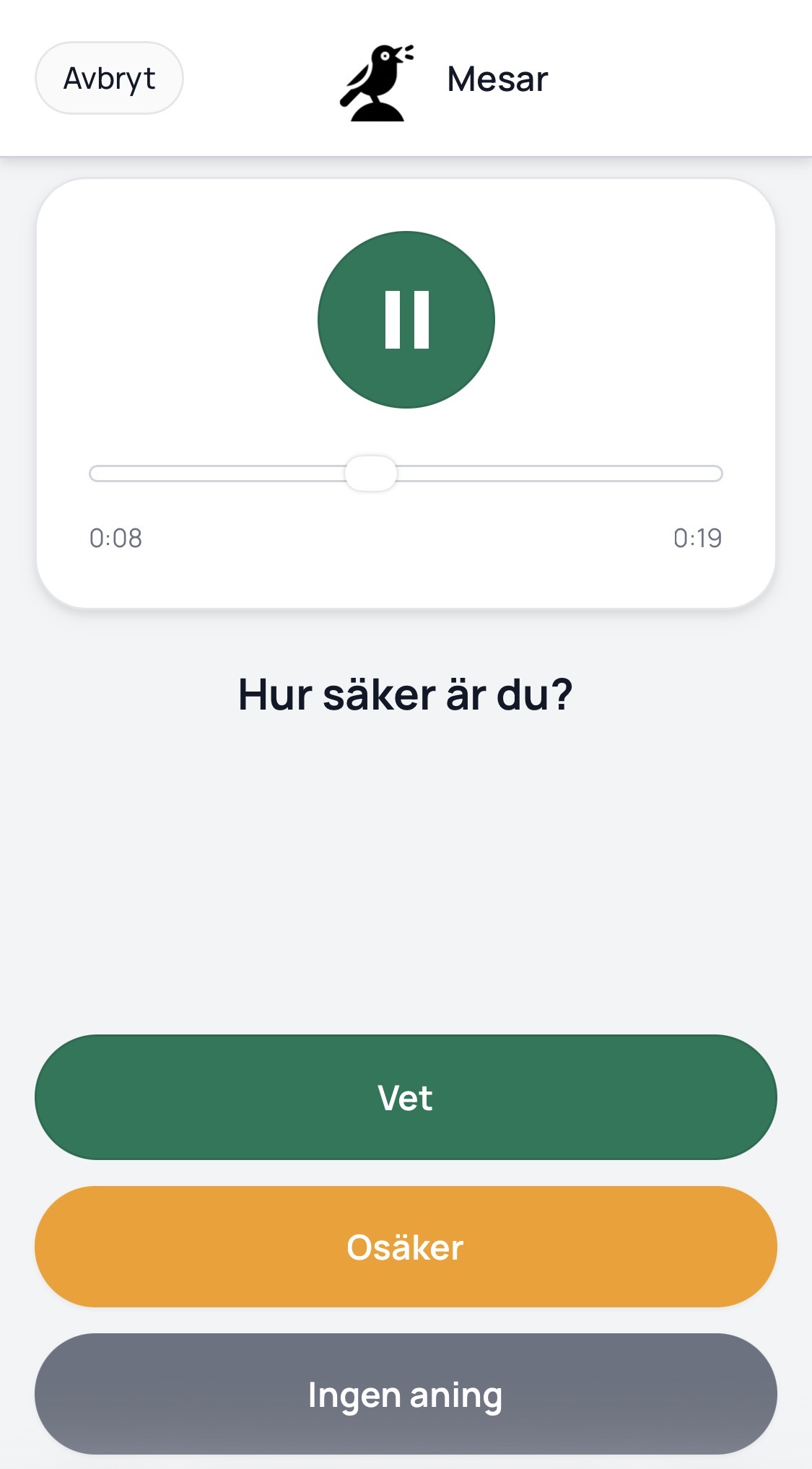Pick Ingen aning at the bottom

(x=406, y=1395)
